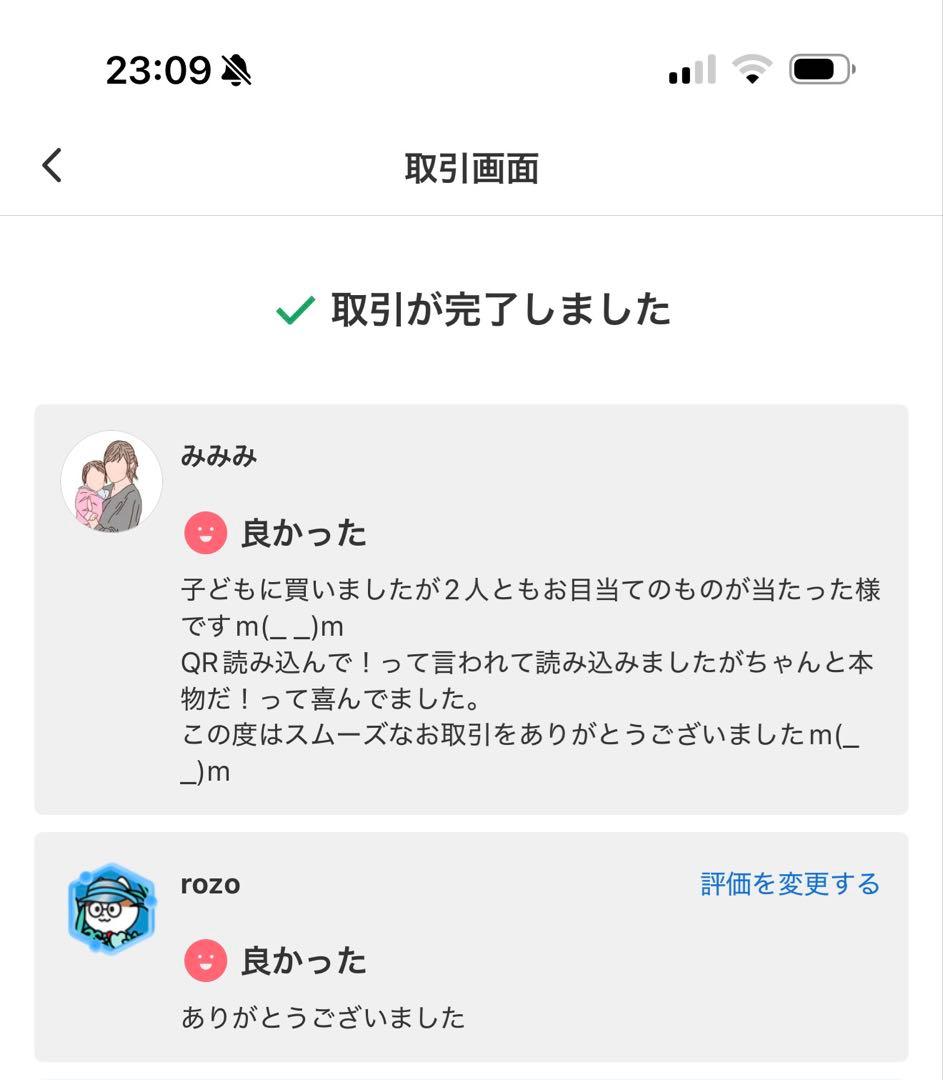Tap rozo's ありがとうございました comment

(322, 1017)
